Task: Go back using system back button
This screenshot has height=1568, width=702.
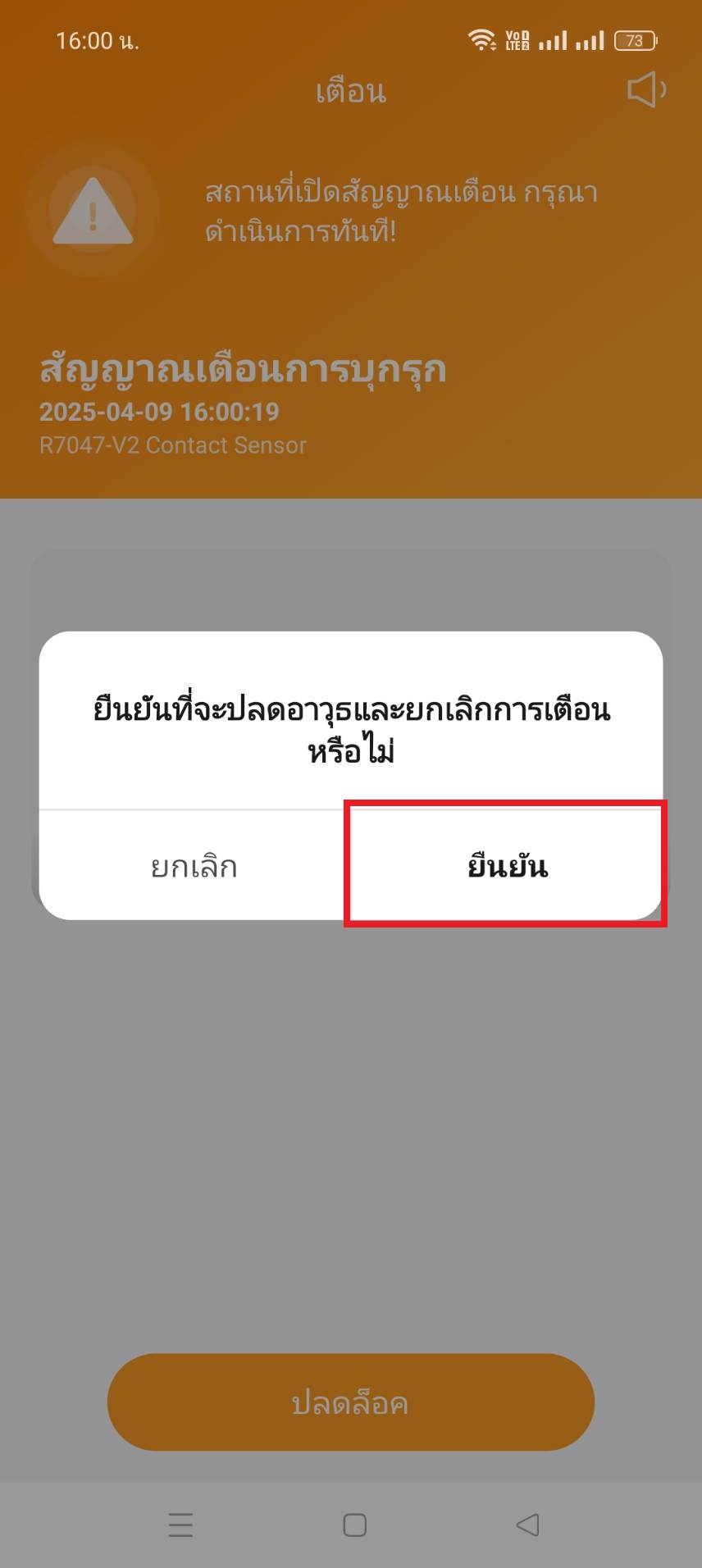Action: click(x=527, y=1525)
